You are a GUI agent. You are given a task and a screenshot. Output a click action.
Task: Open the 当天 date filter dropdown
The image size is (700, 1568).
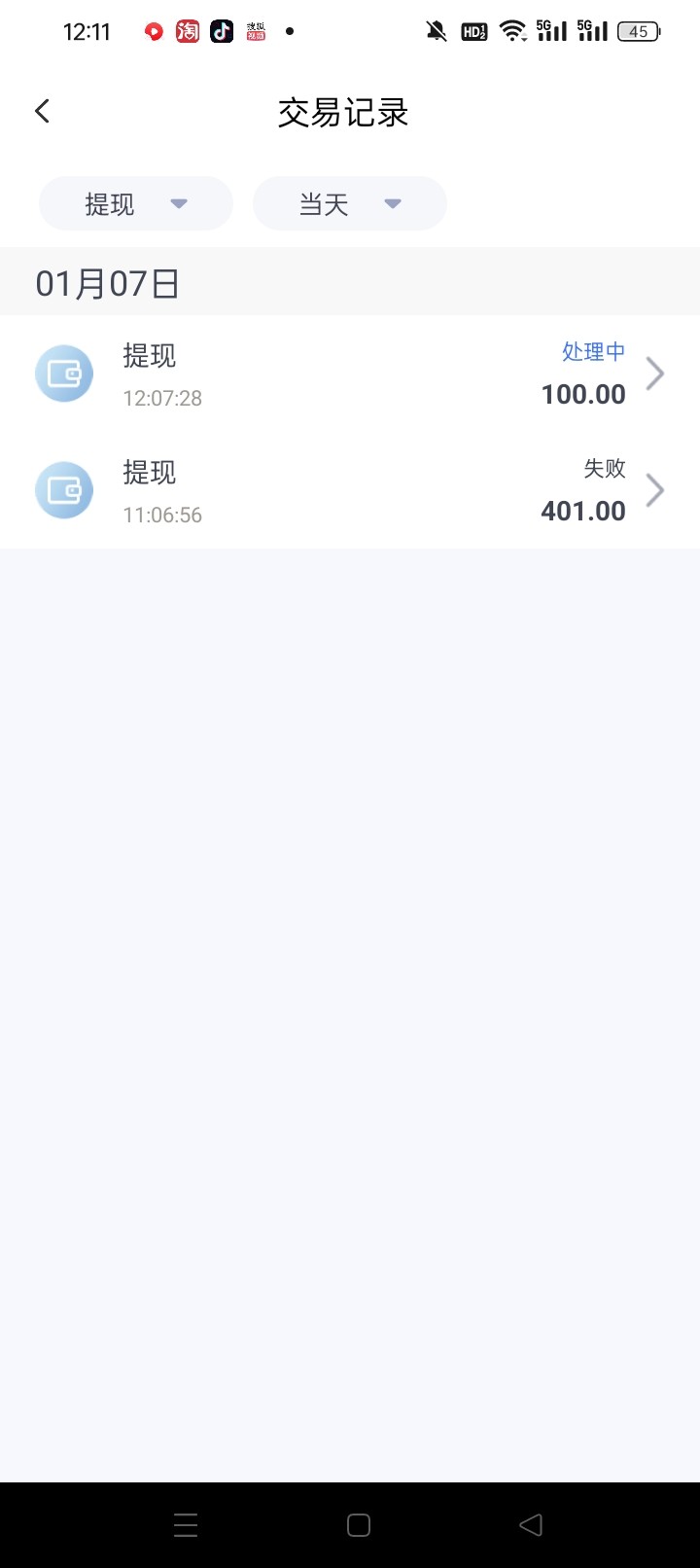tap(349, 202)
